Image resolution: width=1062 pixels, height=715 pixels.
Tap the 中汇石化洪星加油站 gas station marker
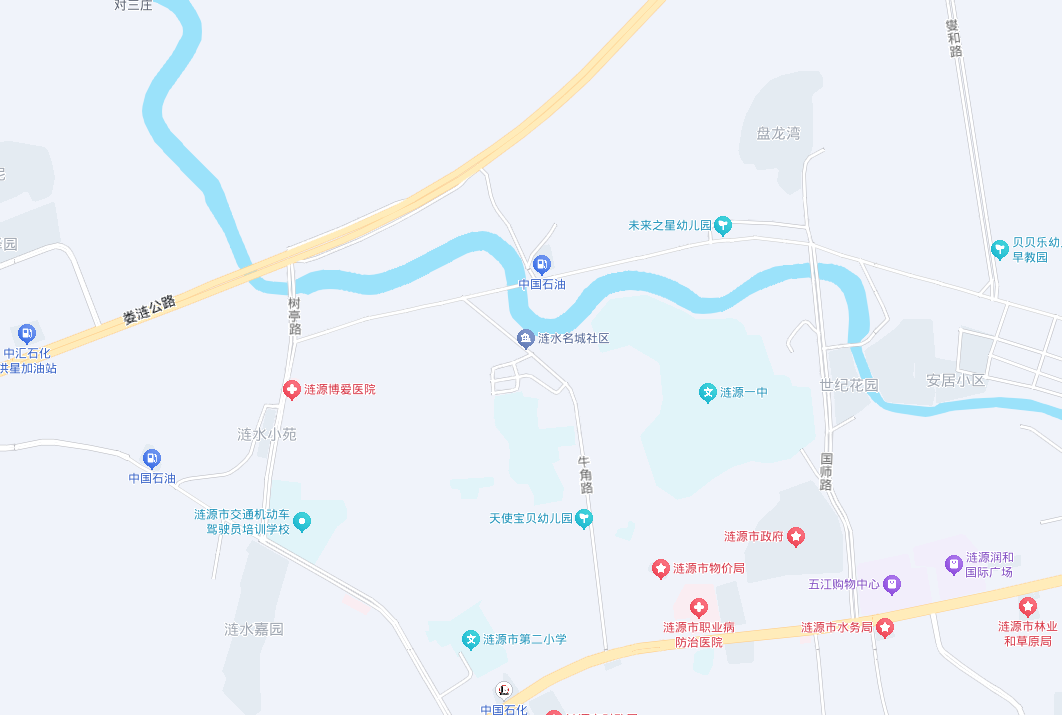tap(27, 333)
